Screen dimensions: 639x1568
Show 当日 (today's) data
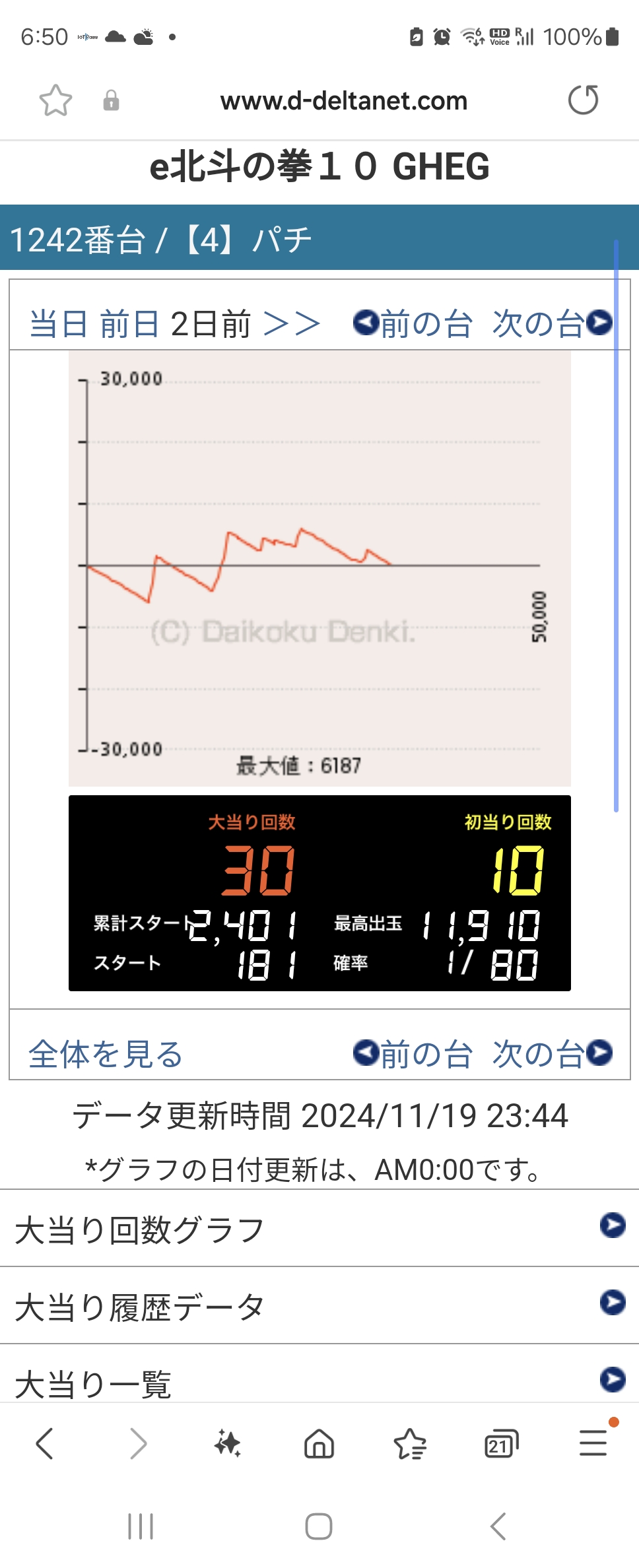coord(58,324)
